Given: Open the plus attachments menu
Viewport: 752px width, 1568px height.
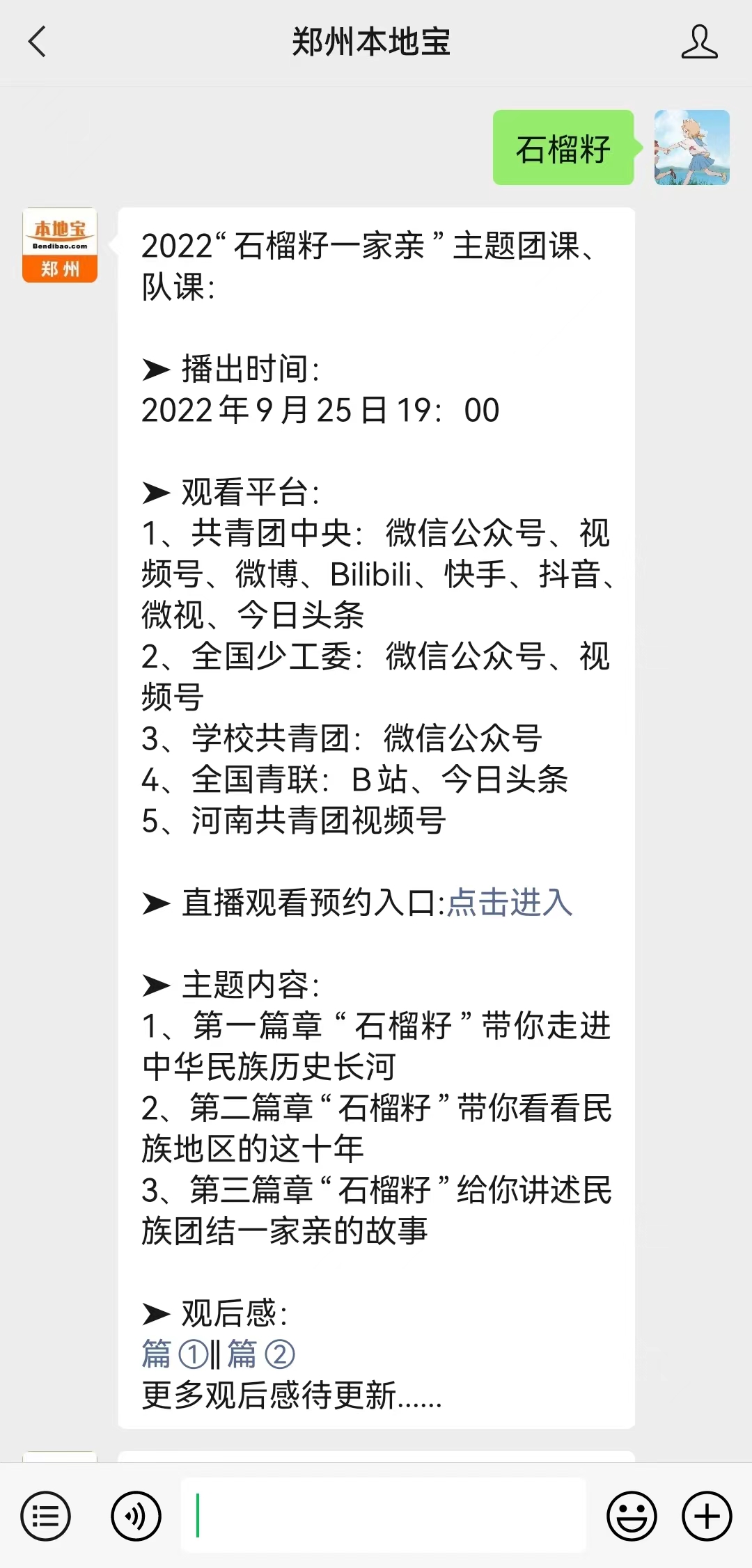Looking at the screenshot, I should pyautogui.click(x=707, y=1516).
